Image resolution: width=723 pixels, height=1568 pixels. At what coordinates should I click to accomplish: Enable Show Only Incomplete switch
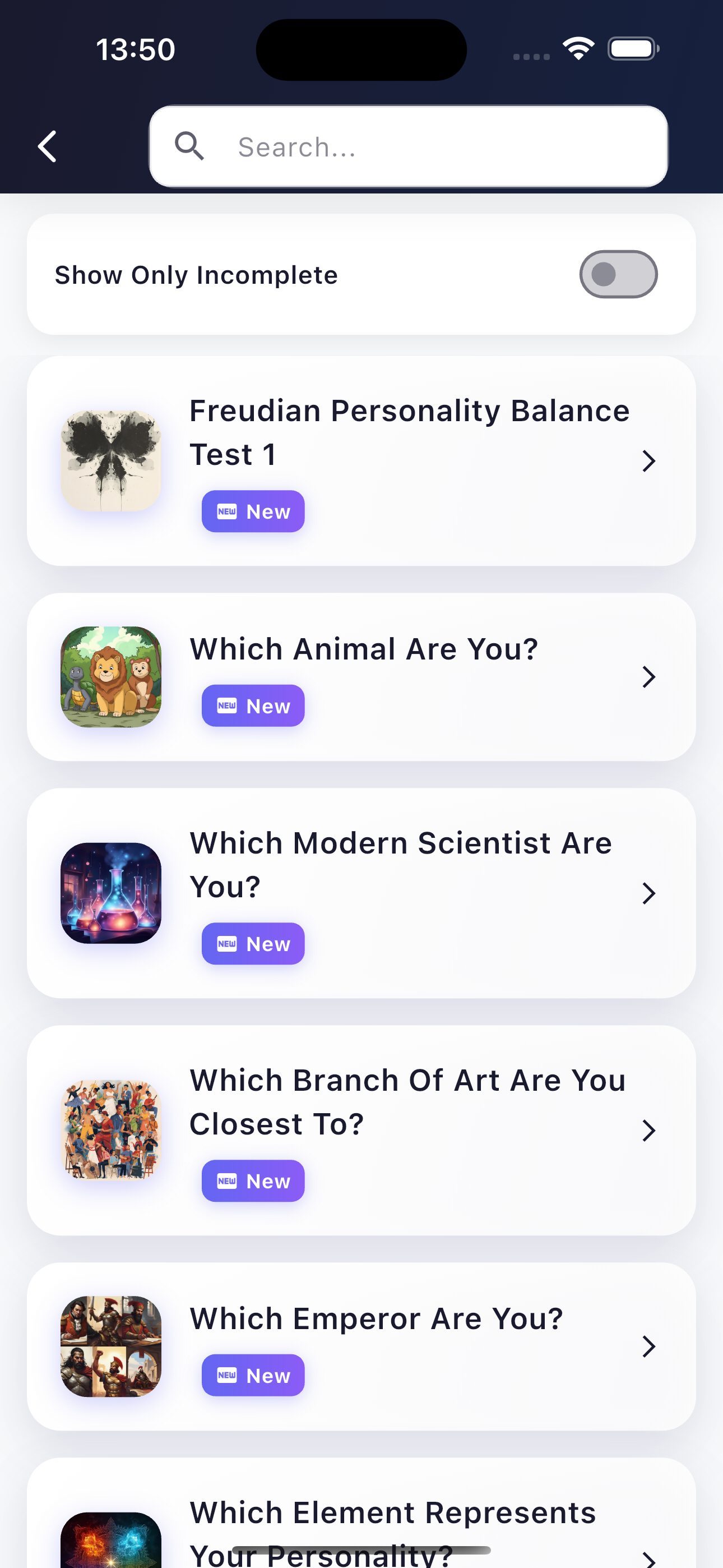[617, 275]
